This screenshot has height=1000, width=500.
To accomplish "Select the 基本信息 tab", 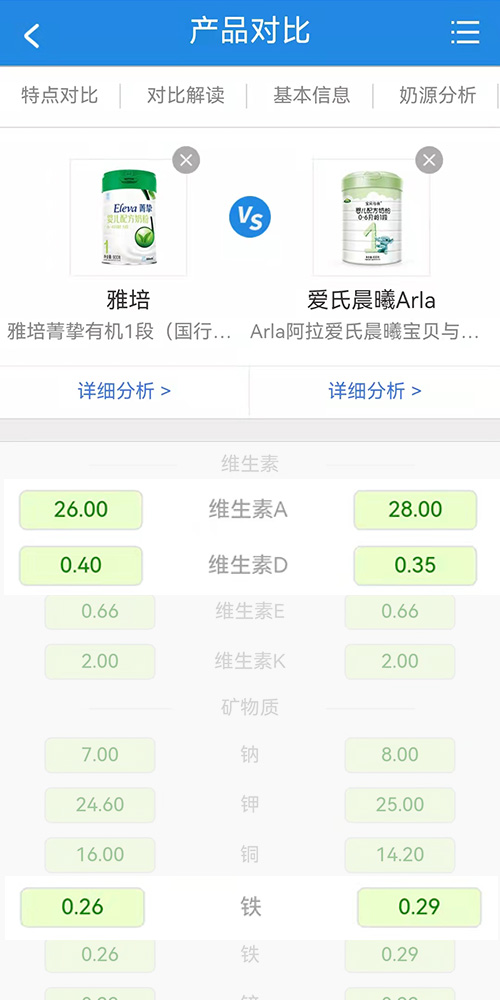I will tap(311, 95).
